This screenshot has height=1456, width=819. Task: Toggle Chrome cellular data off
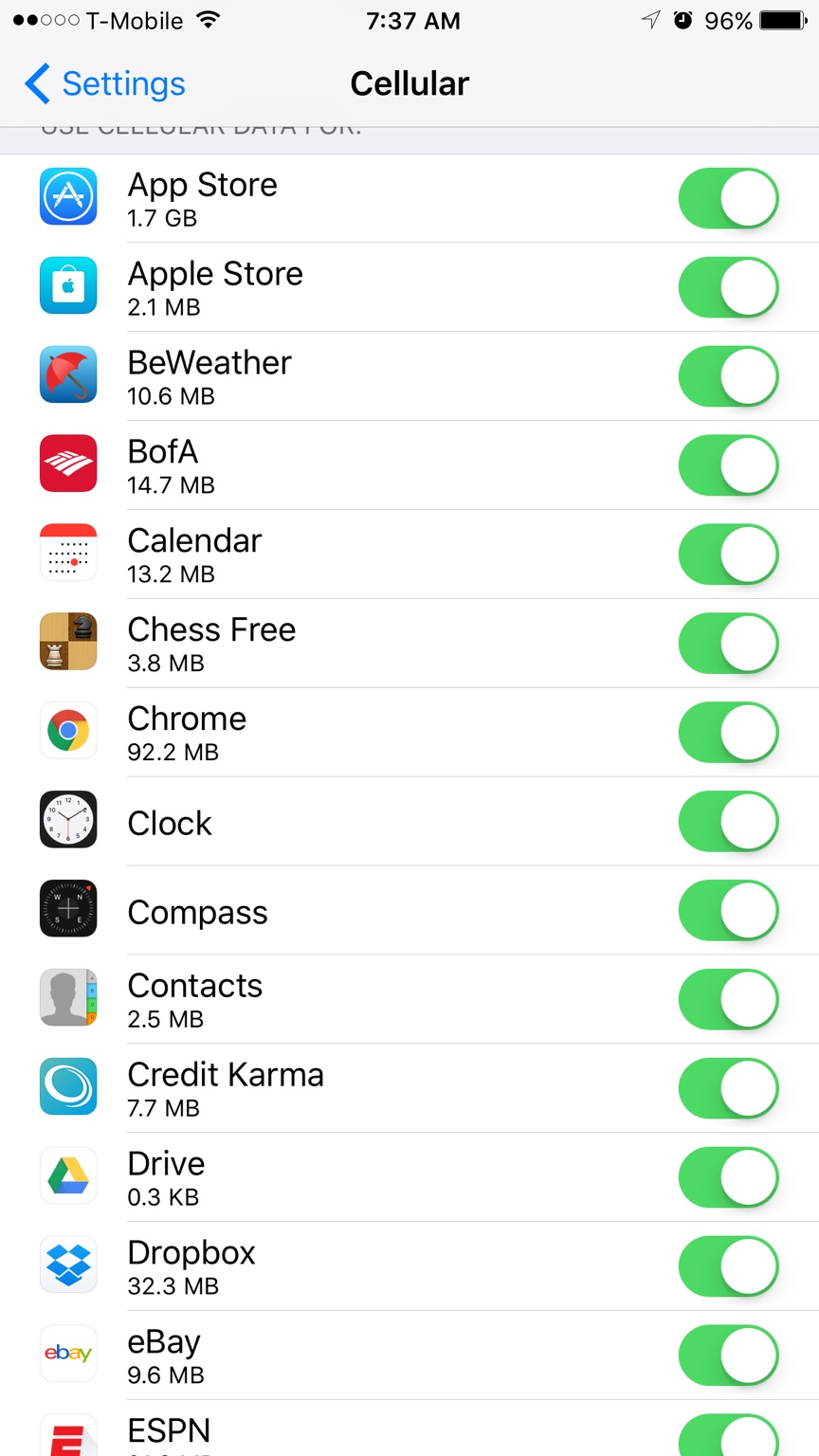pos(728,733)
